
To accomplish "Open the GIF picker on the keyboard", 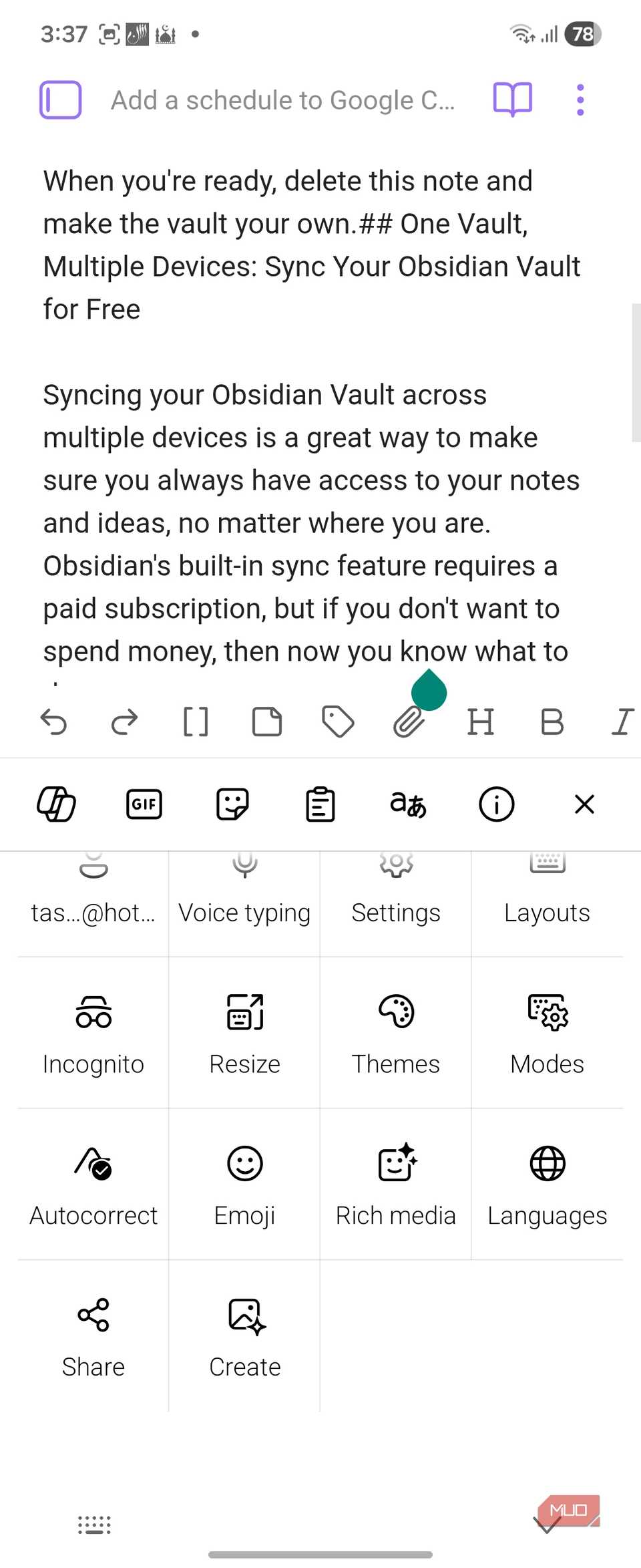I will [144, 804].
